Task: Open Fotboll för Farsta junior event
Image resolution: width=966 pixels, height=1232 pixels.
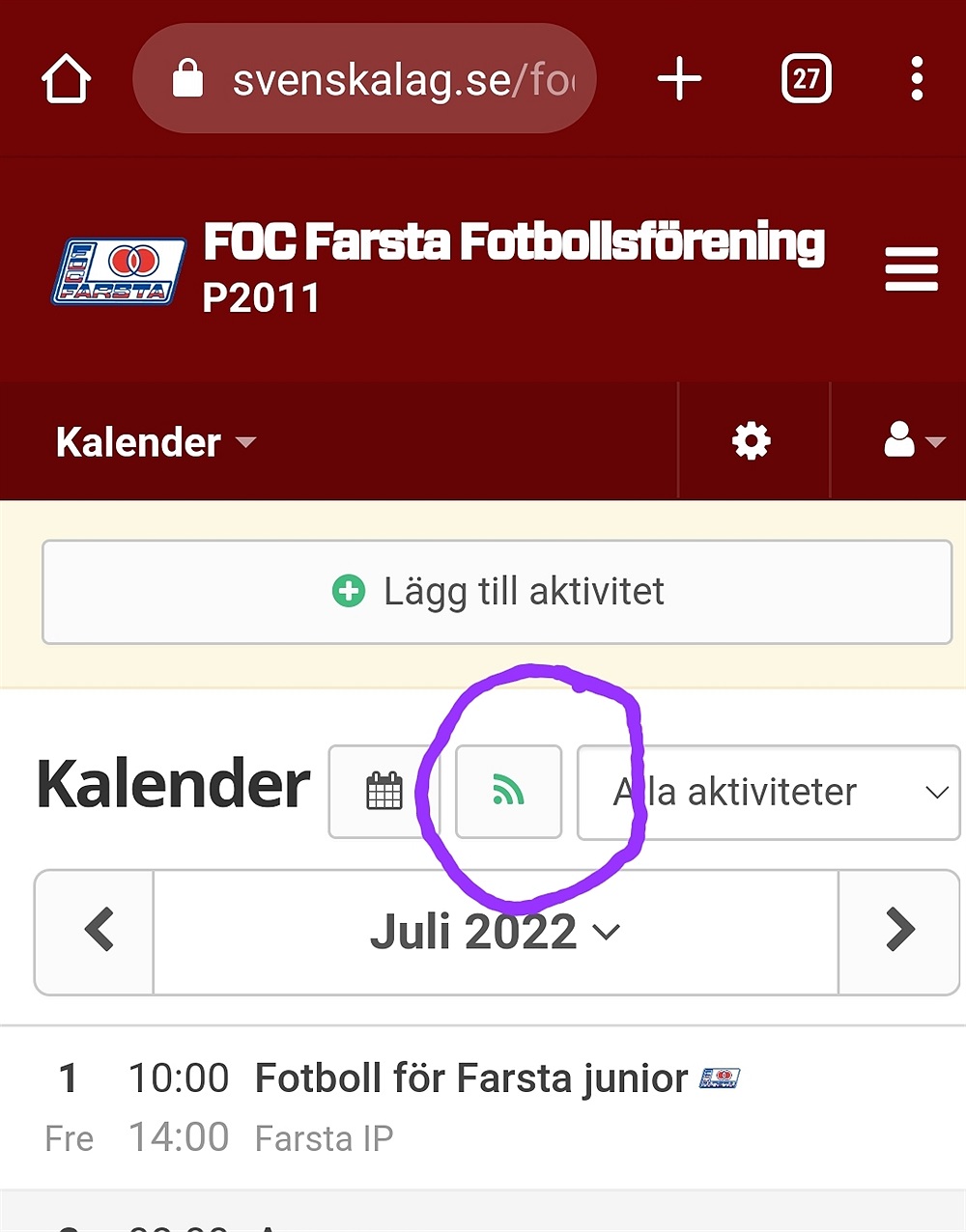Action: (470, 1078)
